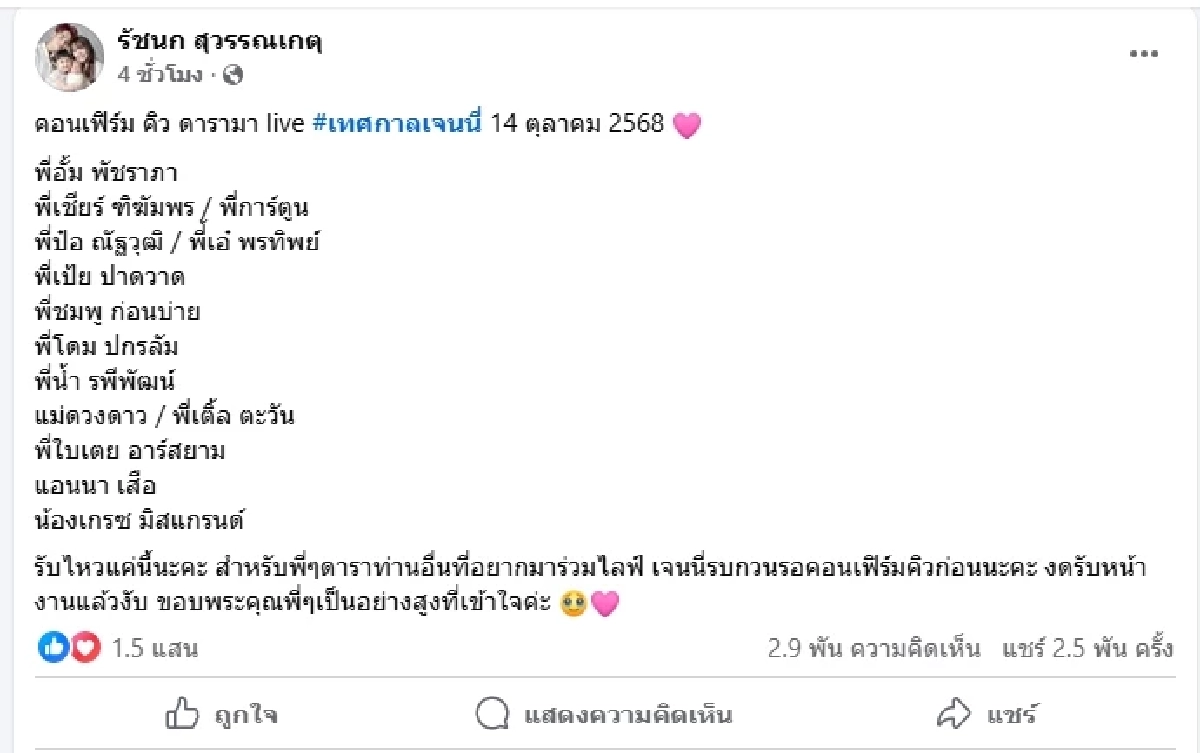View the 1.5 แสน reactions list

[154, 648]
